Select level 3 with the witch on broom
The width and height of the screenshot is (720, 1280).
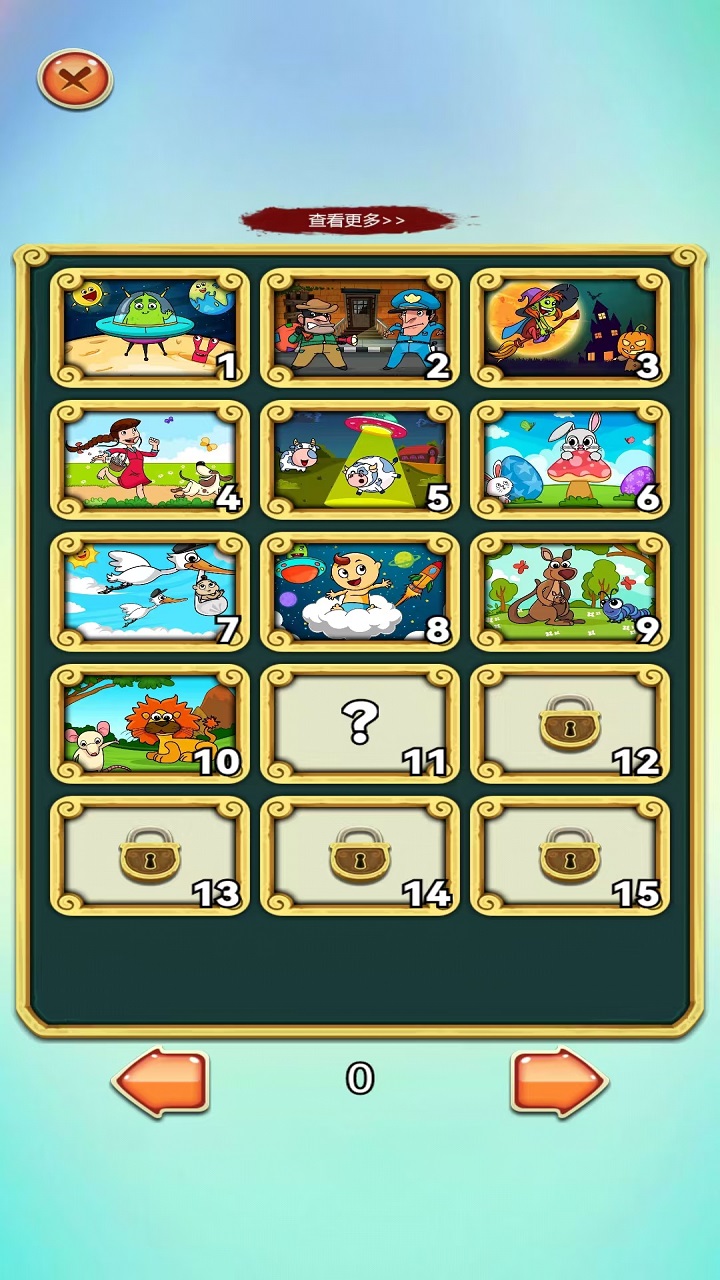click(x=570, y=328)
